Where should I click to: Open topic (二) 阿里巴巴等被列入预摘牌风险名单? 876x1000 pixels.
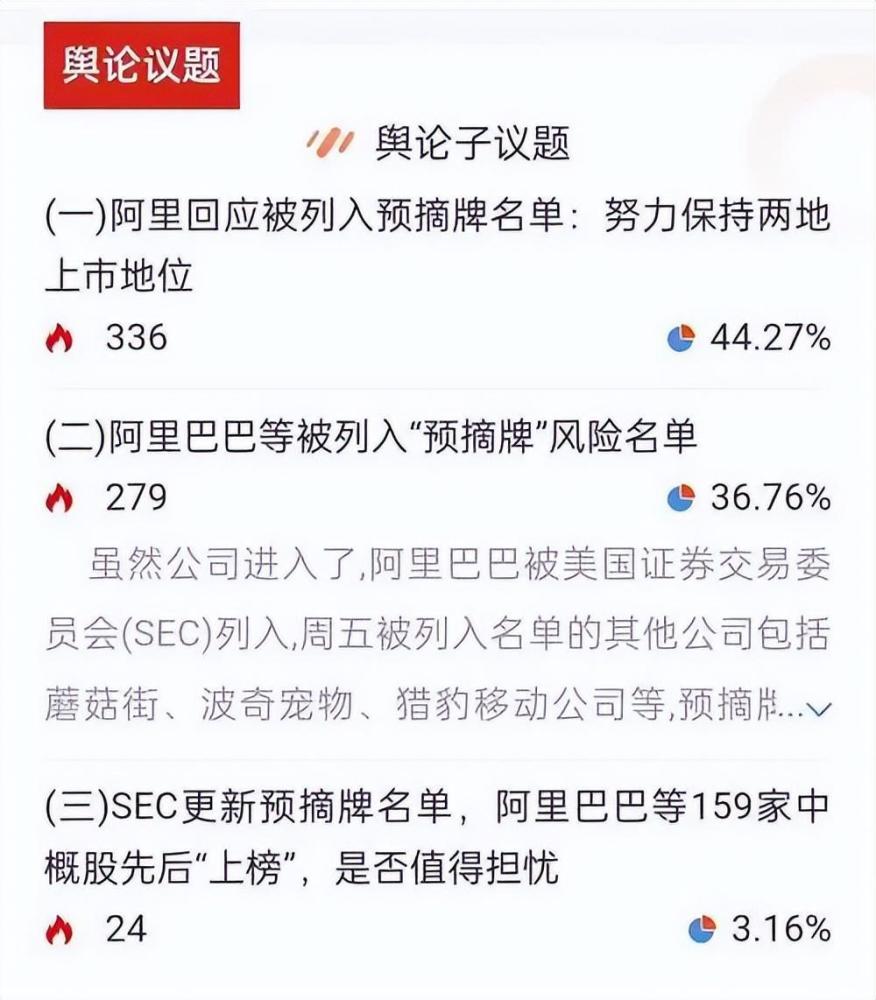(x=371, y=437)
